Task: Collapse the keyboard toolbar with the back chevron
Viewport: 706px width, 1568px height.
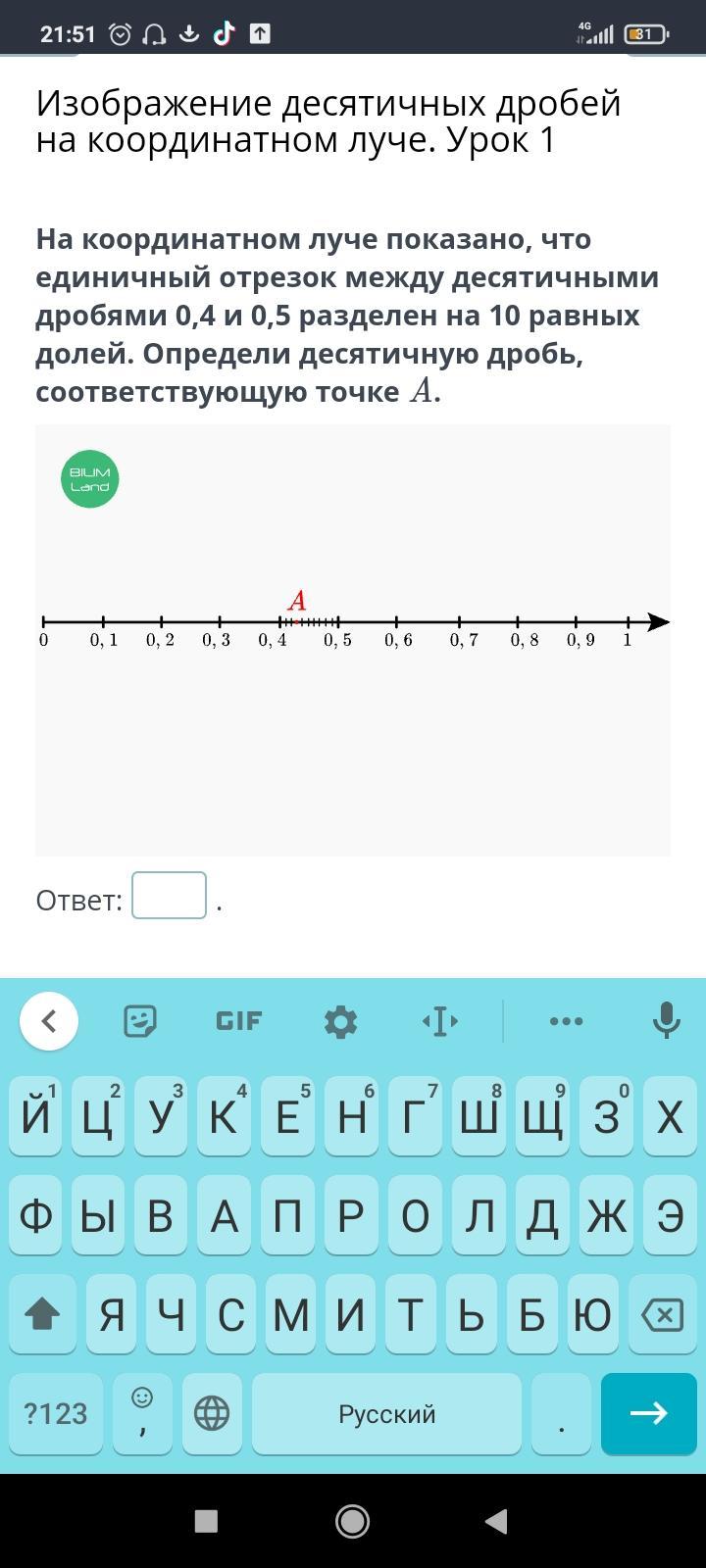Action: point(49,1021)
